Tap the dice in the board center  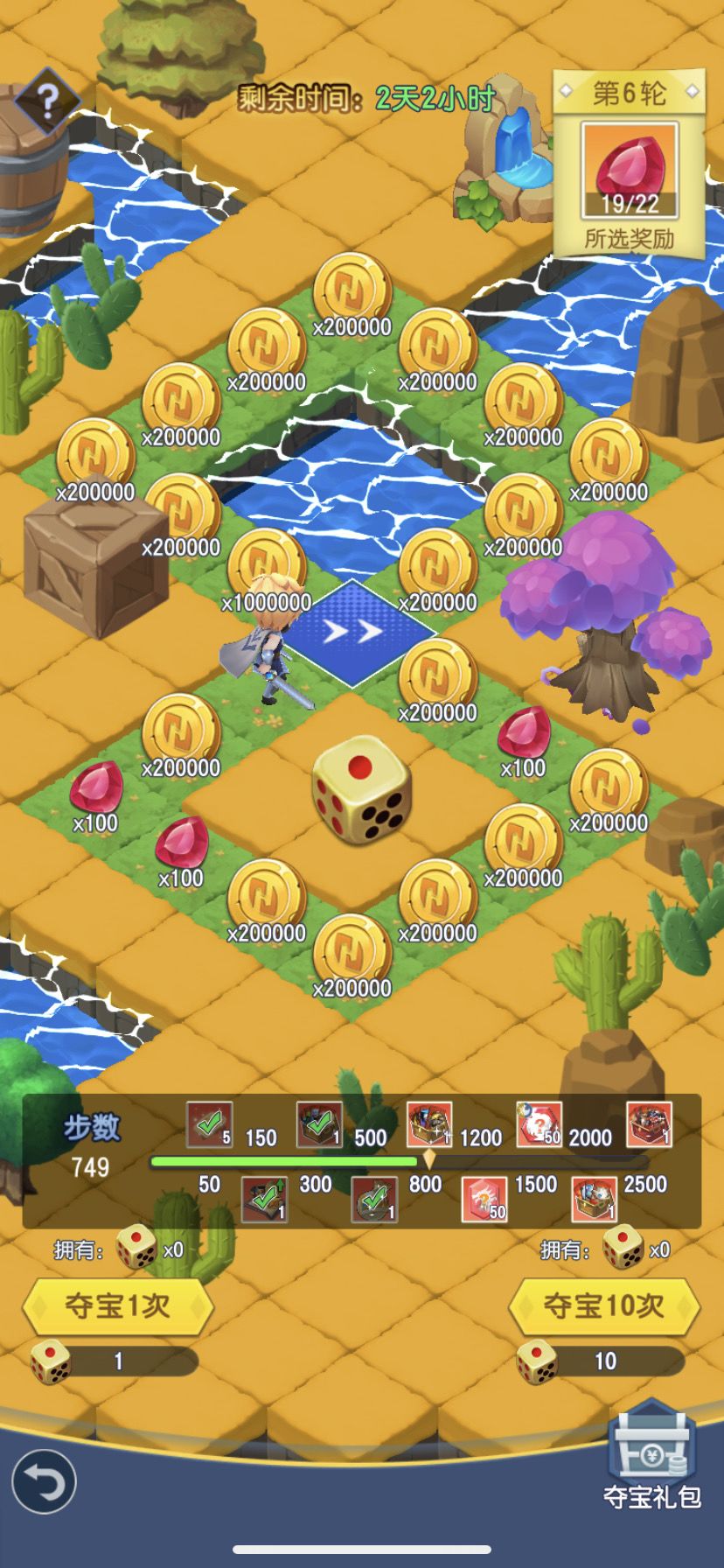click(x=359, y=792)
